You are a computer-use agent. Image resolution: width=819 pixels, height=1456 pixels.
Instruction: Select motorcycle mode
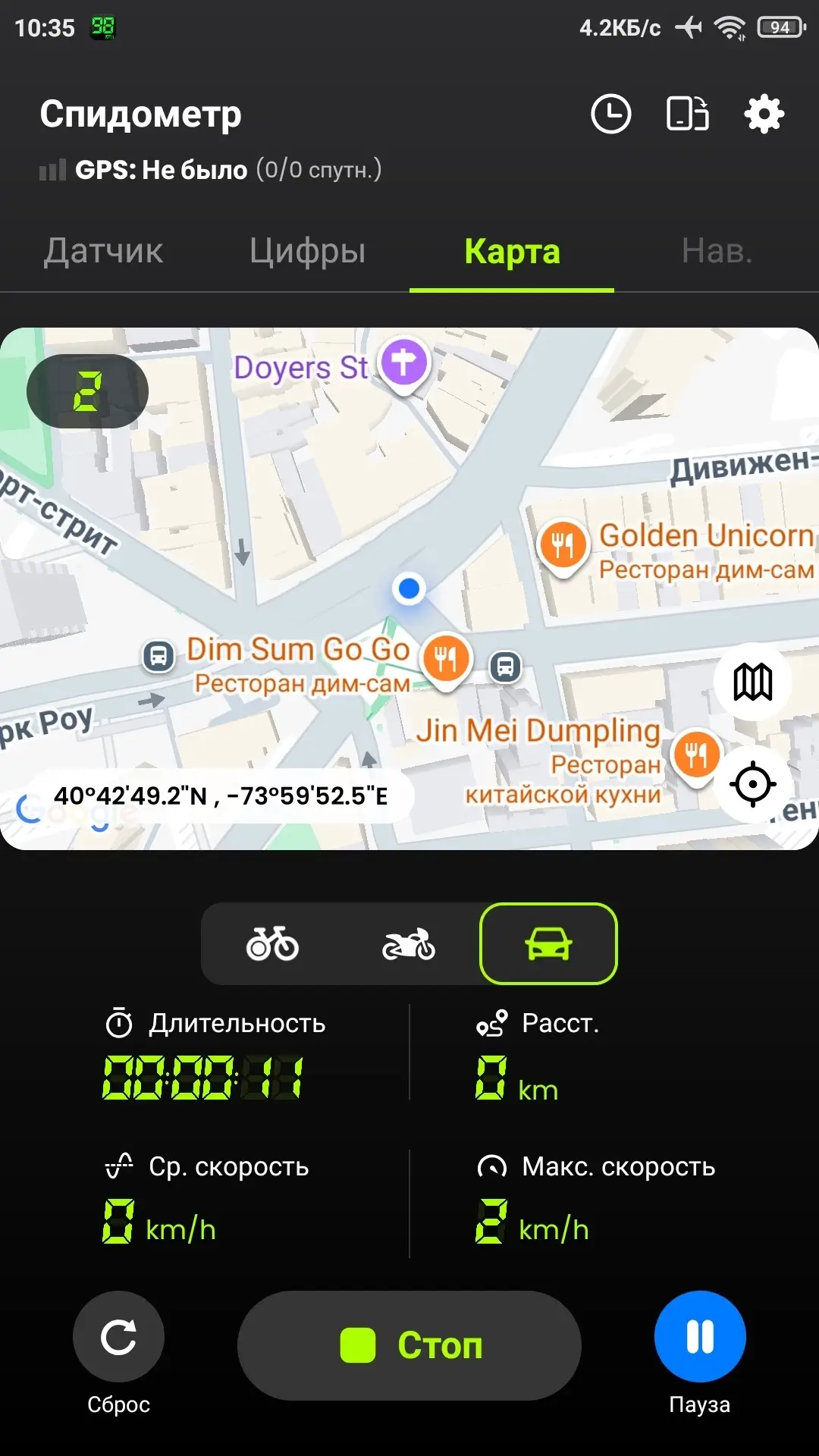click(x=409, y=944)
